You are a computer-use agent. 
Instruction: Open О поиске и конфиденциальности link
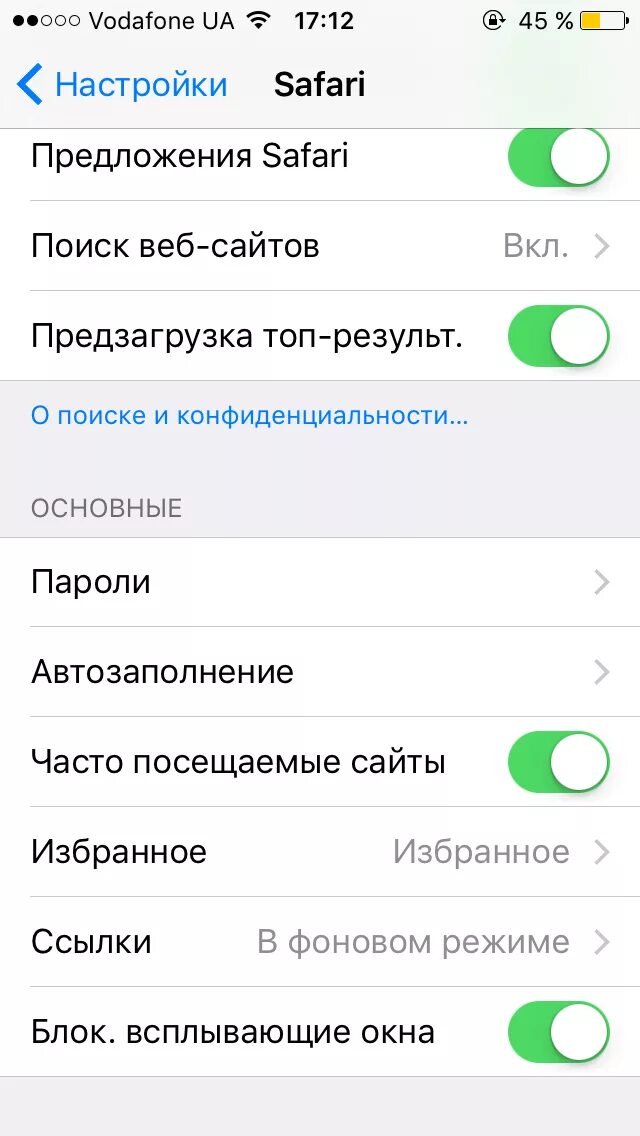249,417
